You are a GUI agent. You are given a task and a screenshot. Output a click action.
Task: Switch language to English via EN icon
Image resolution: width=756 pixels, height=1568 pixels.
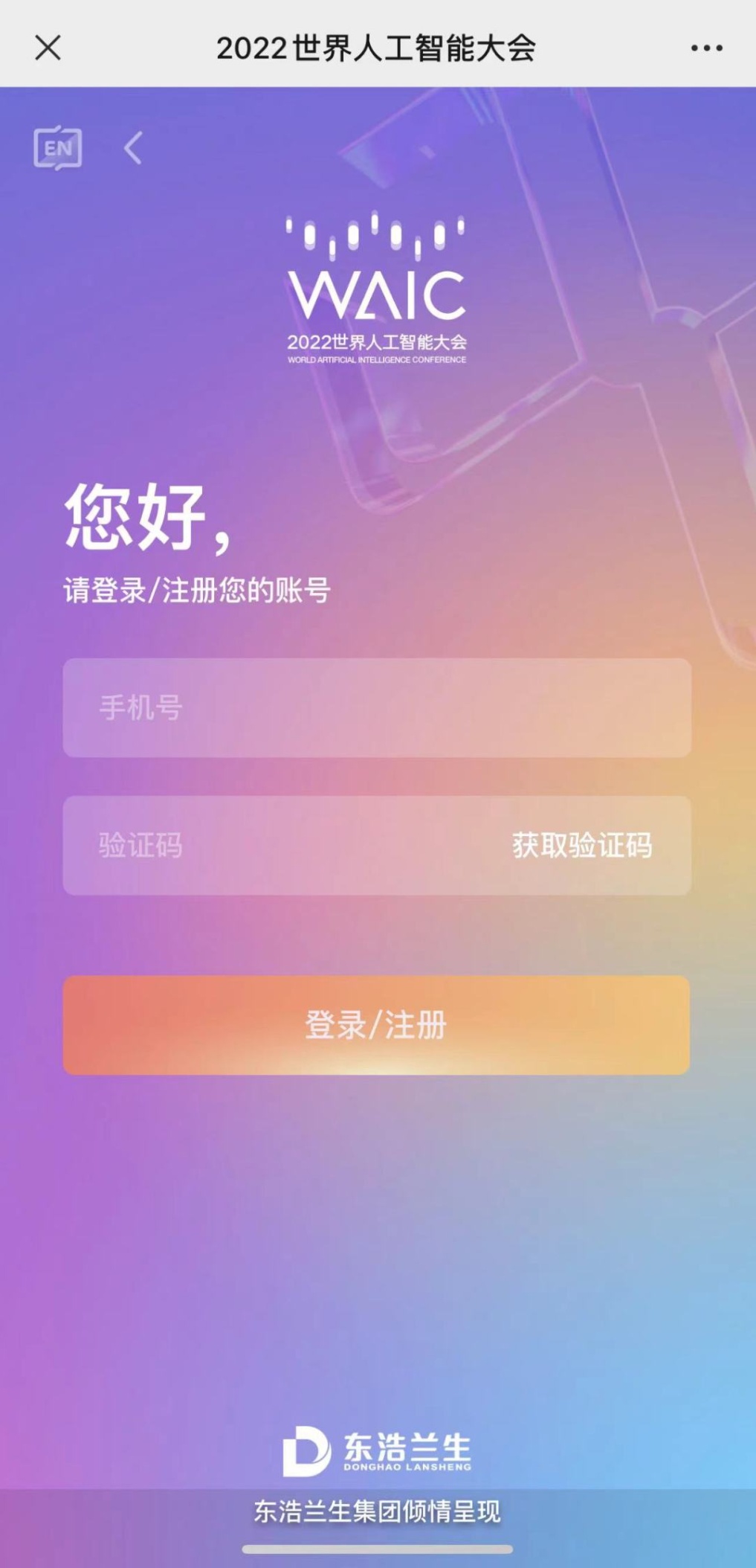coord(58,148)
